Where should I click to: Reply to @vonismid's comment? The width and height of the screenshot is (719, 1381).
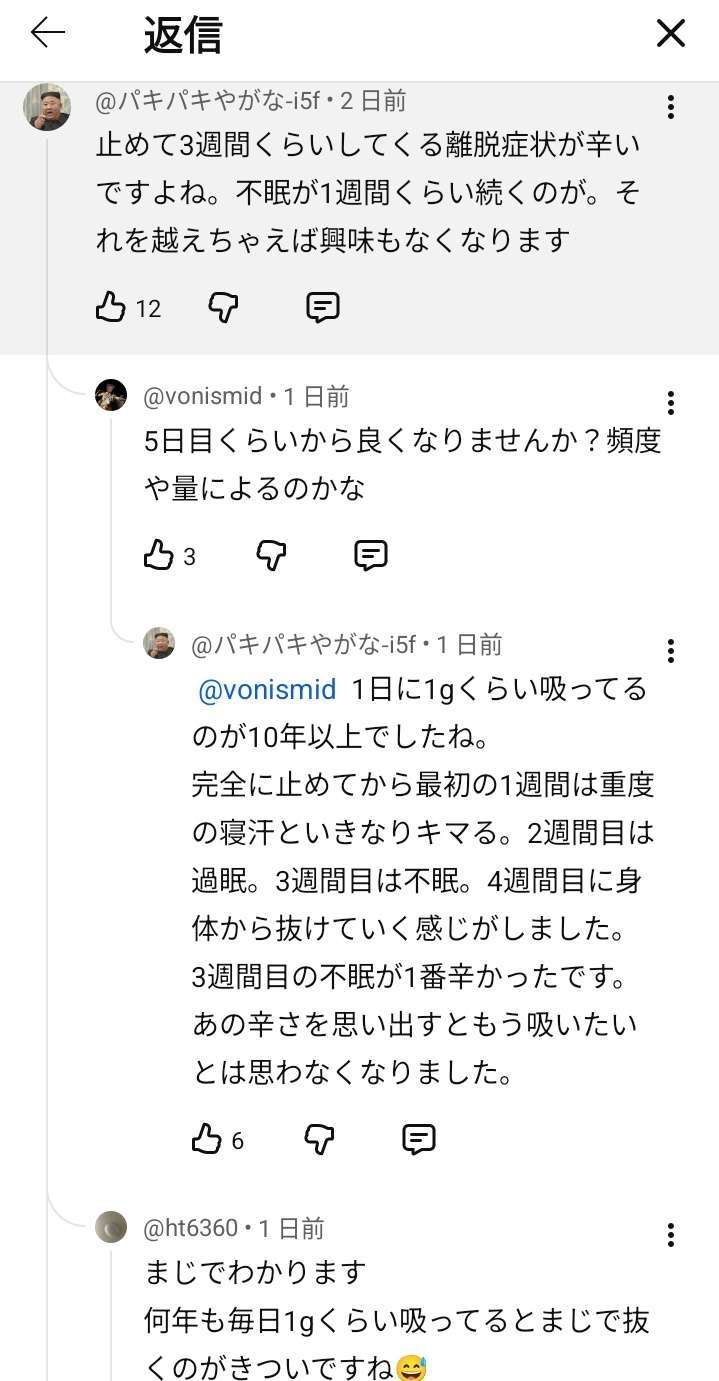[370, 555]
